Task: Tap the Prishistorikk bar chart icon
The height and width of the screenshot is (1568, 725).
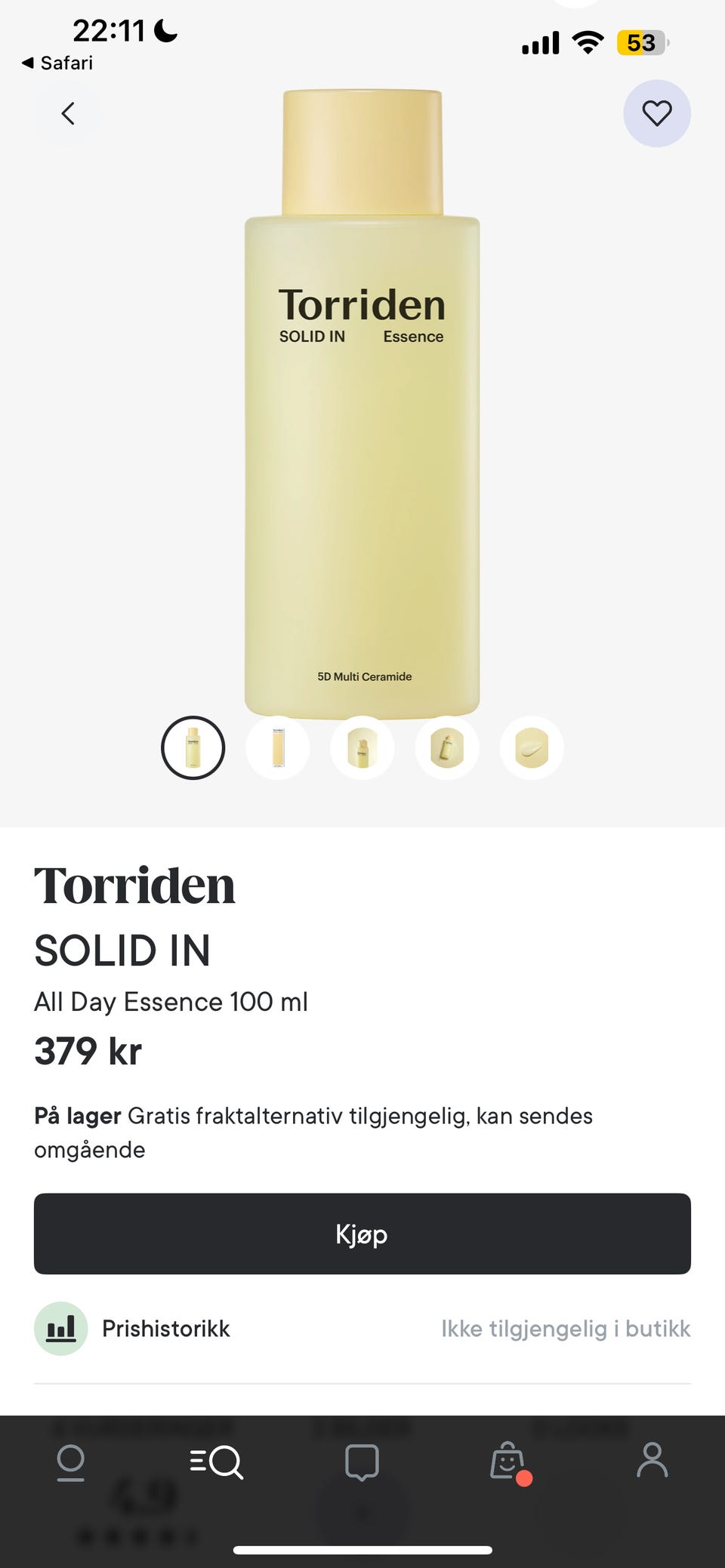Action: click(60, 1328)
